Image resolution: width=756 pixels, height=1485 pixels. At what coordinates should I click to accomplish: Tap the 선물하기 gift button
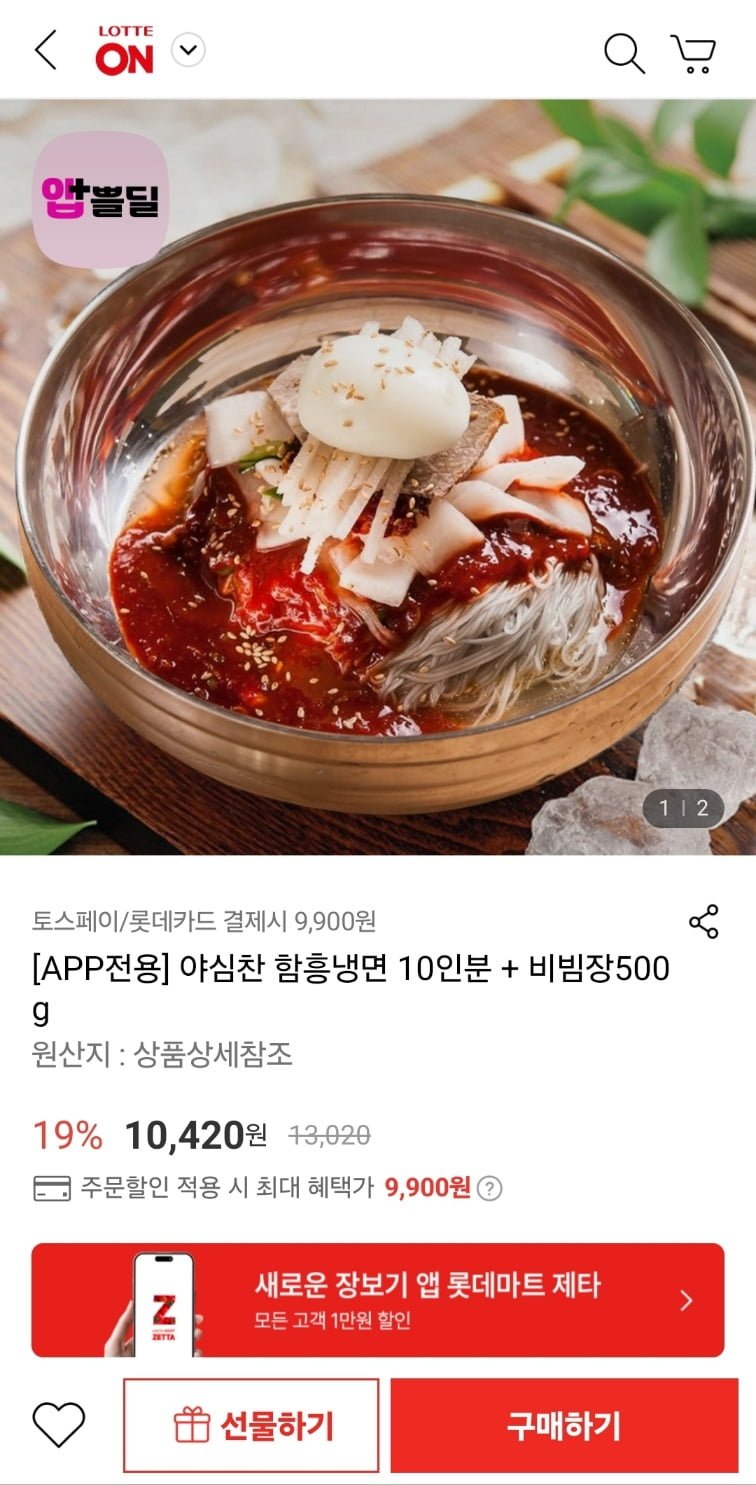click(x=251, y=1425)
